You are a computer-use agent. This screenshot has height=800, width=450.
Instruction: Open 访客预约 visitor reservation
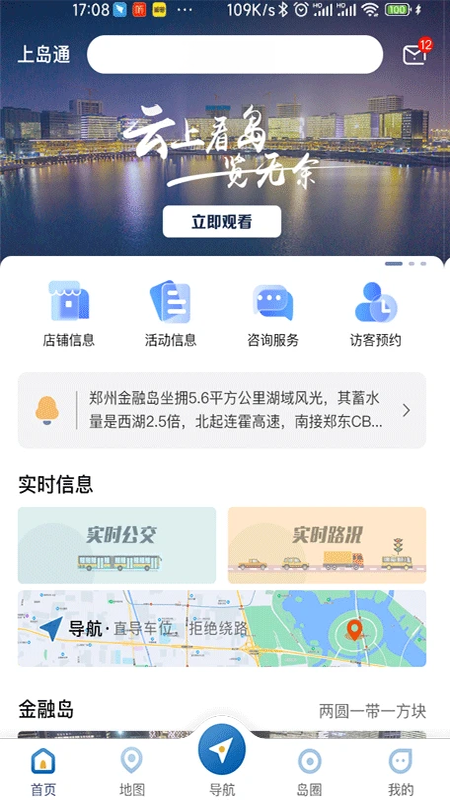coord(376,314)
